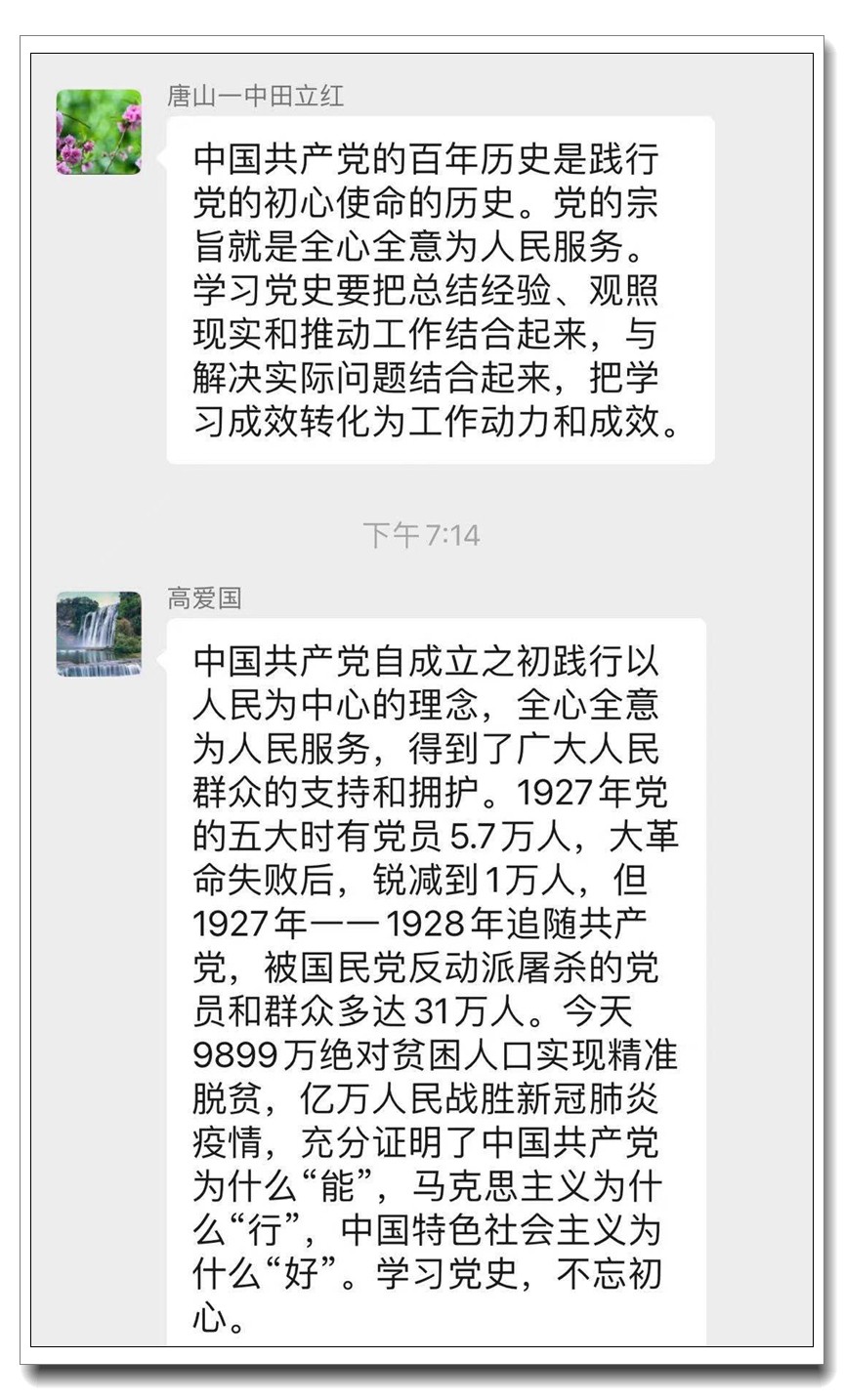
Task: View 高爱国's waterfall avatar profile
Action: tap(99, 634)
